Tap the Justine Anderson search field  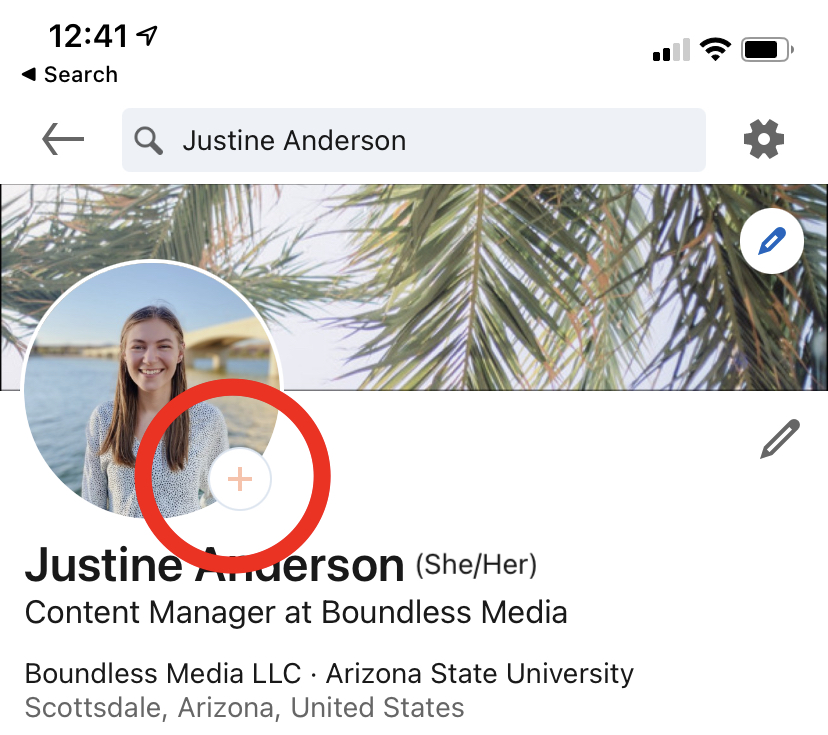413,140
